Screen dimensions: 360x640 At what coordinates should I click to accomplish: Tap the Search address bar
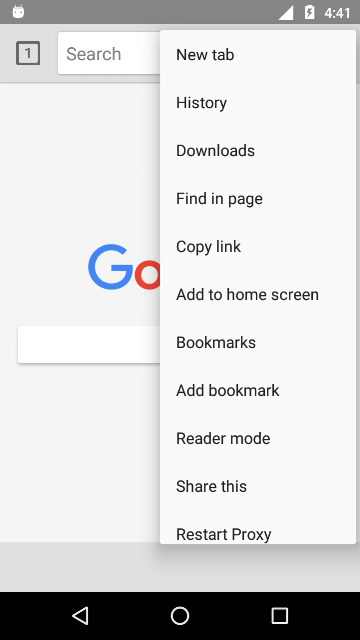109,53
